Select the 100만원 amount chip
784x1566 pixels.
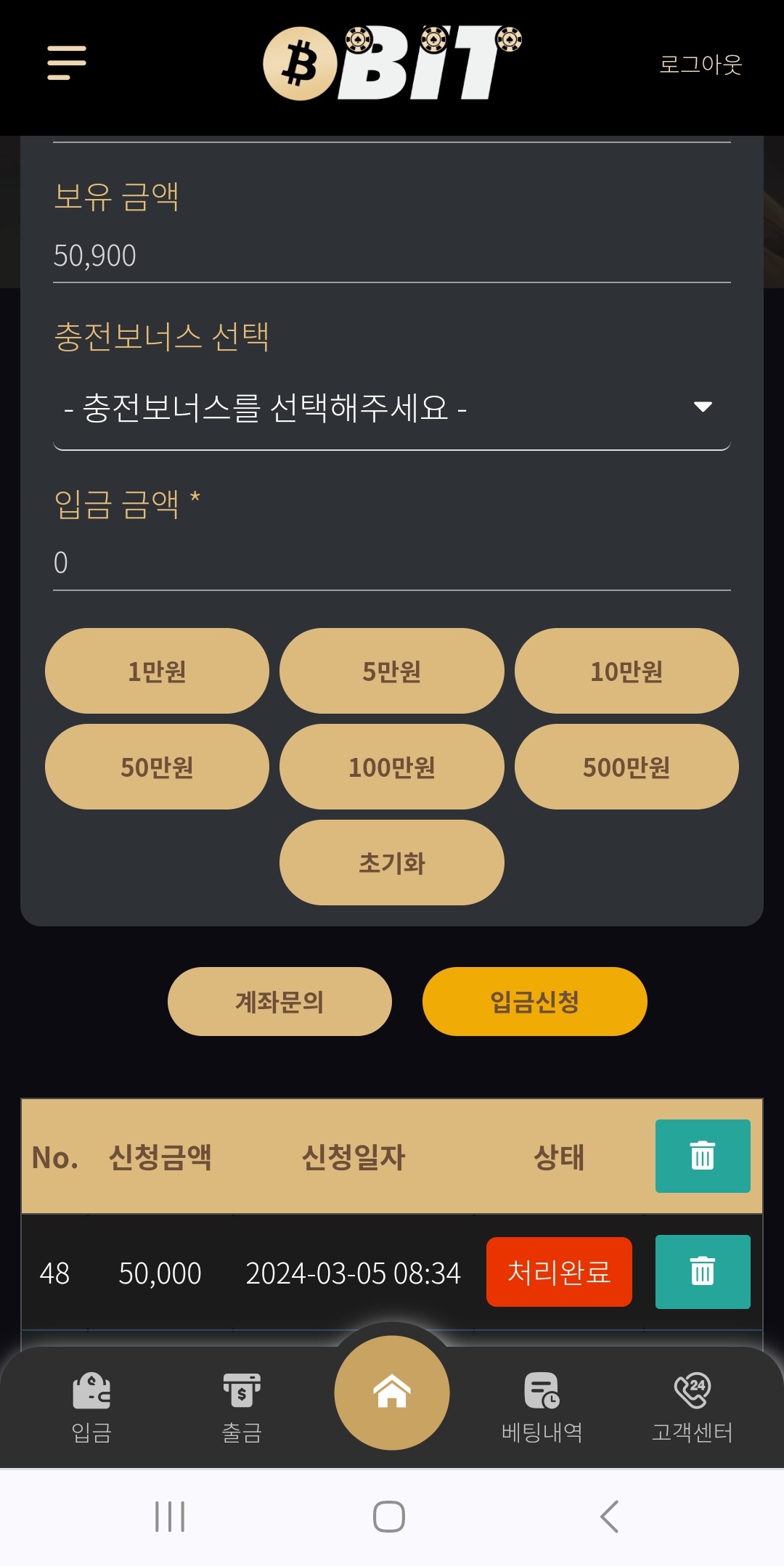[392, 767]
